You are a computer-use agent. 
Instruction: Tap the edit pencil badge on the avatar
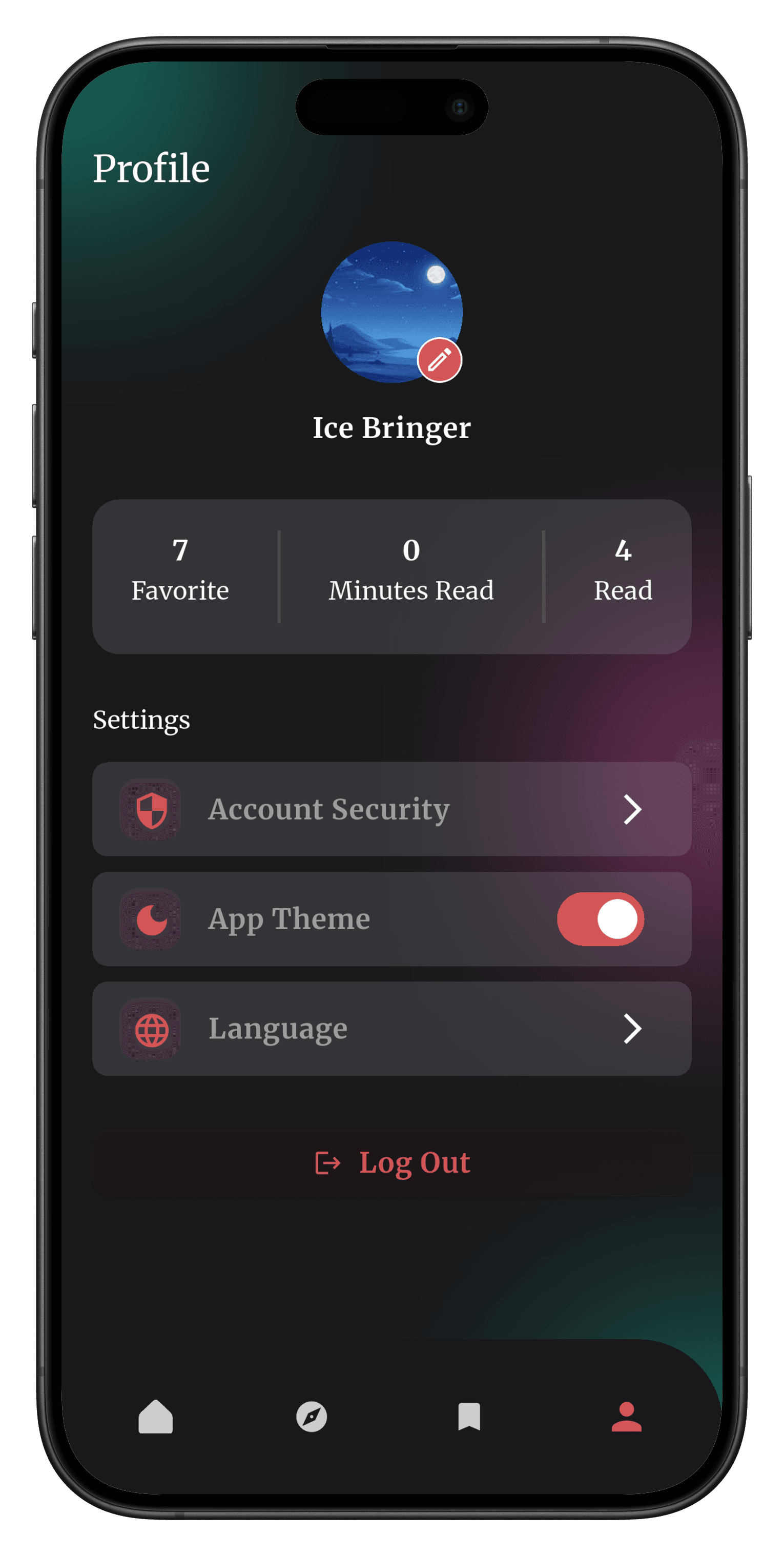tap(440, 359)
